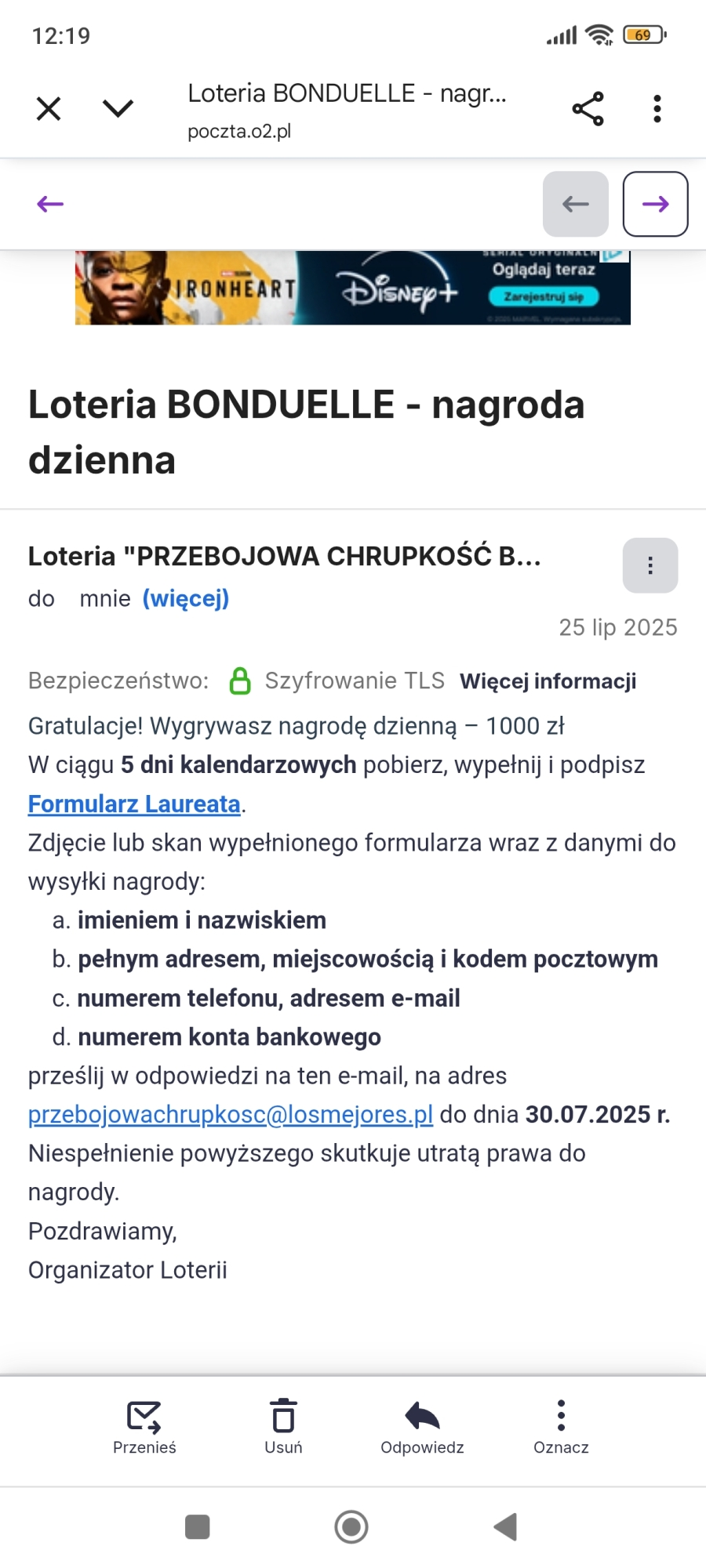The height and width of the screenshot is (1568, 706).
Task: Reply using Odpowiedz
Action: coord(422,1427)
